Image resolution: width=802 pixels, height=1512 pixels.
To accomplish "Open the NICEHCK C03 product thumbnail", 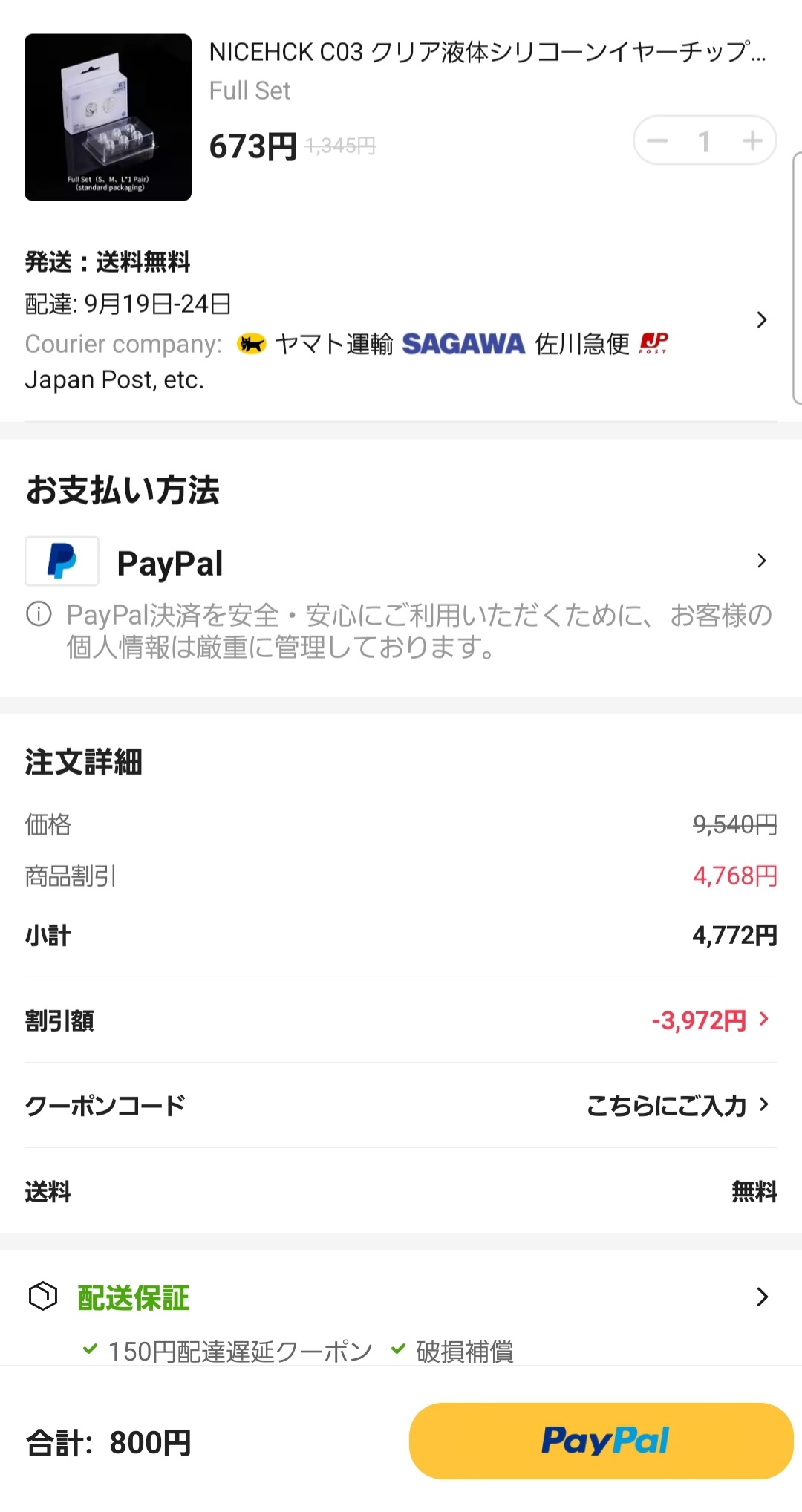I will (x=108, y=117).
